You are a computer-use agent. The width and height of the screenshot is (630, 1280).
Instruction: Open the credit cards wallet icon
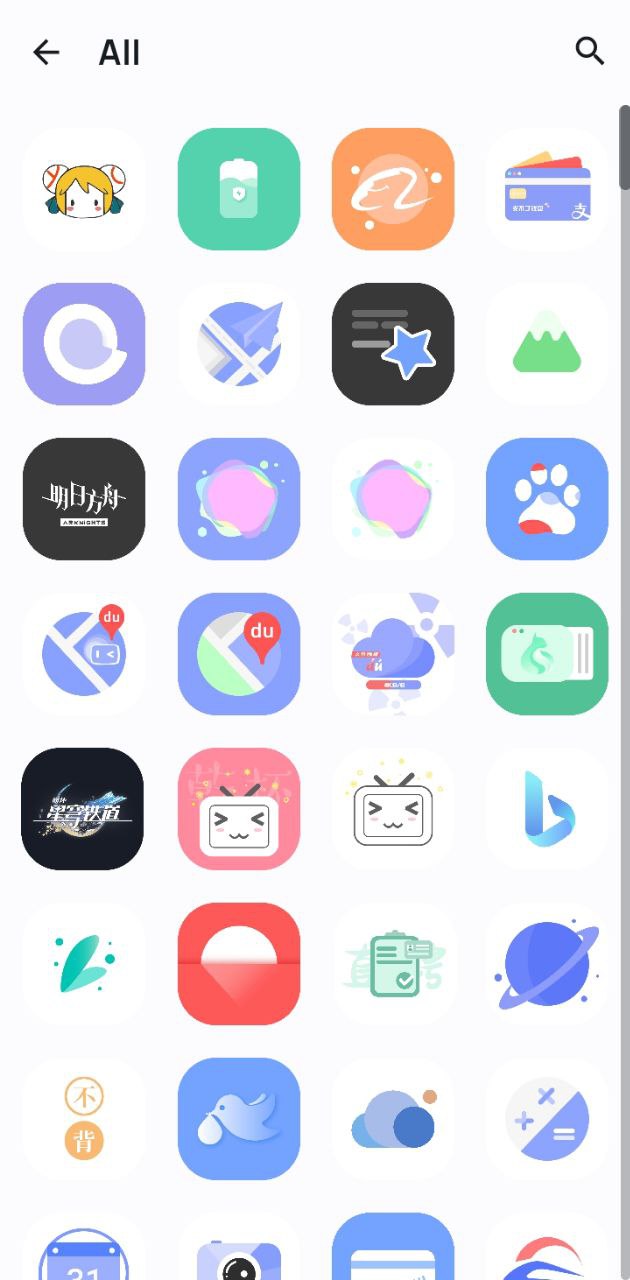coord(547,189)
